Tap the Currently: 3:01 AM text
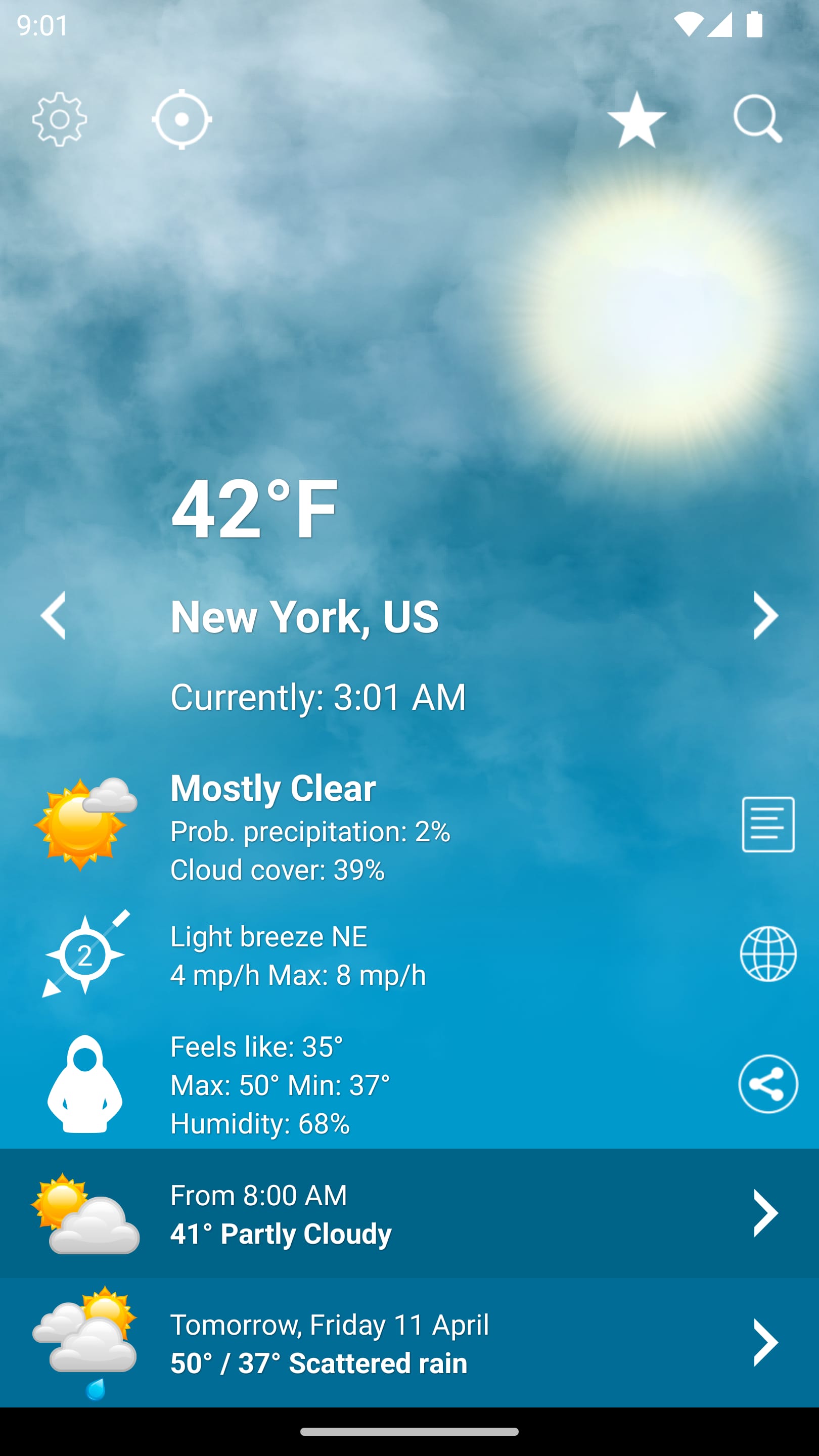The height and width of the screenshot is (1456, 819). tap(318, 699)
